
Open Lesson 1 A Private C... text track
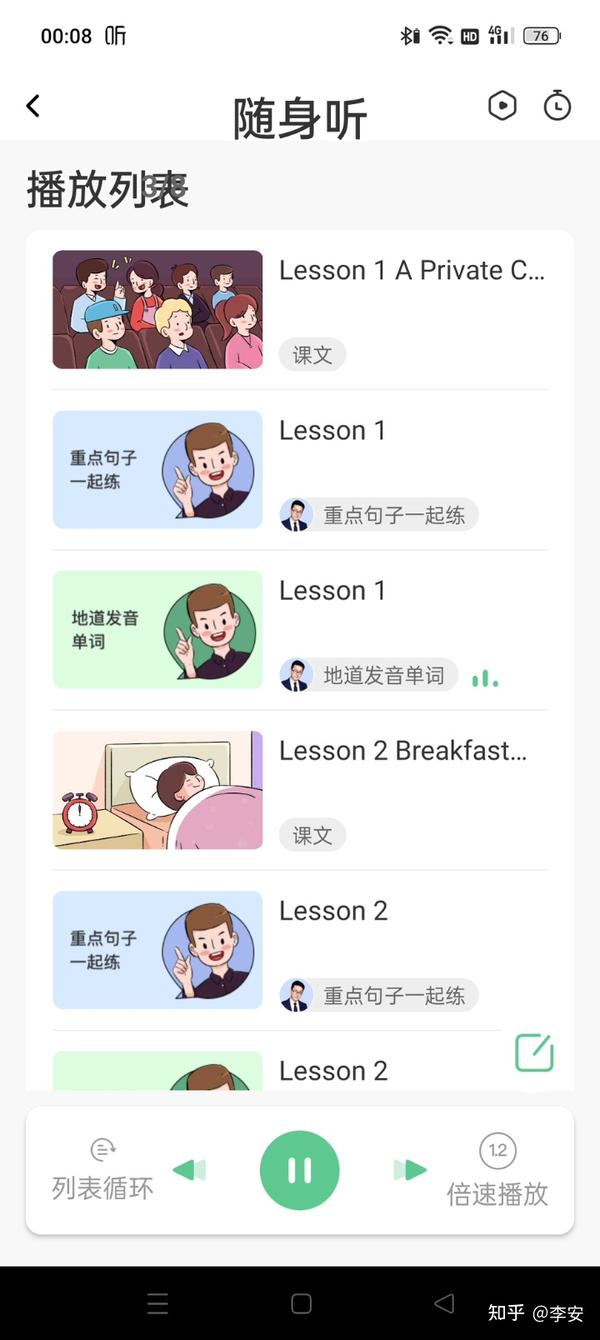(x=300, y=310)
